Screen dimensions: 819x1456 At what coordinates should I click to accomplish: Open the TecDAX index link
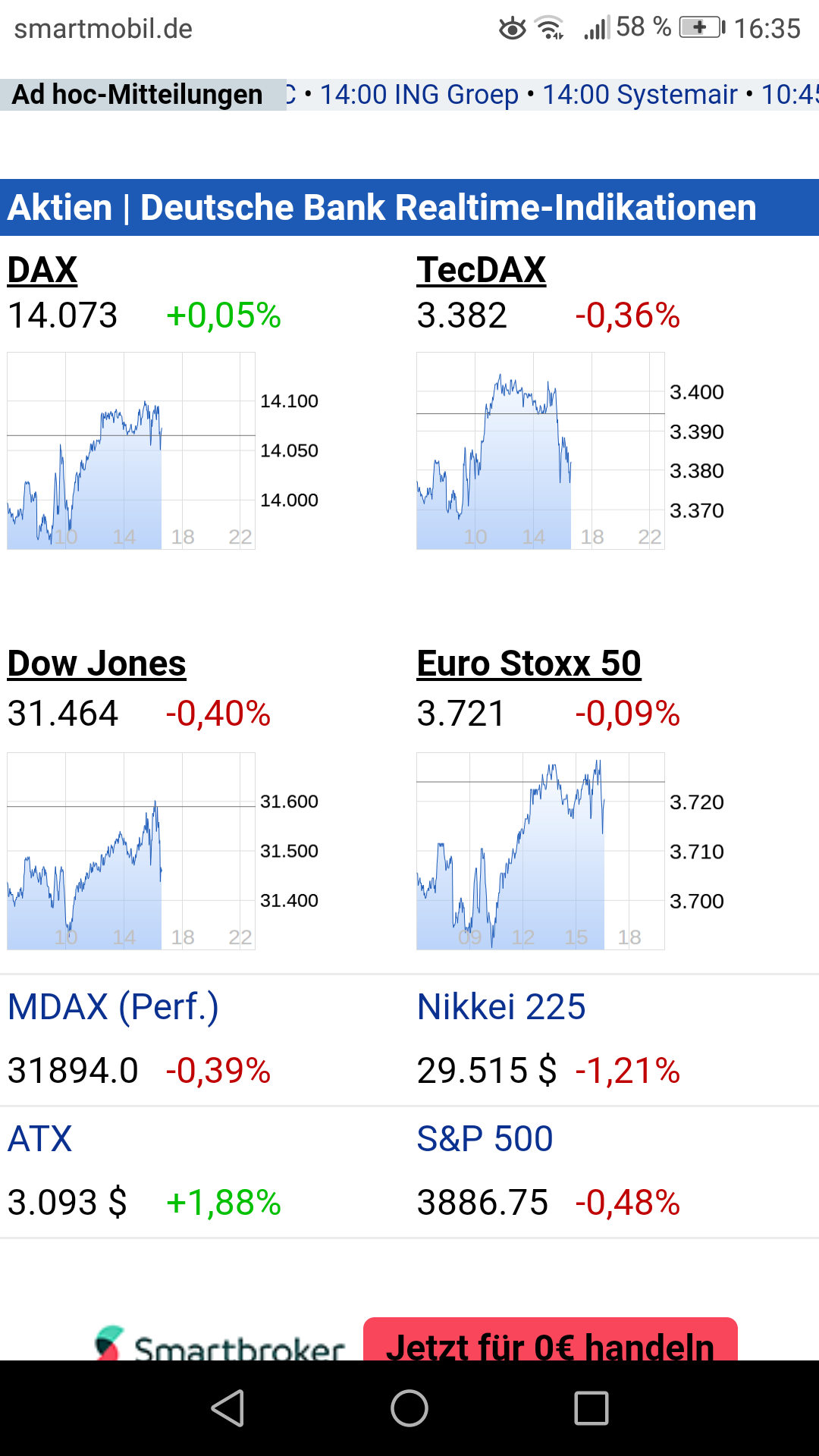click(x=481, y=270)
